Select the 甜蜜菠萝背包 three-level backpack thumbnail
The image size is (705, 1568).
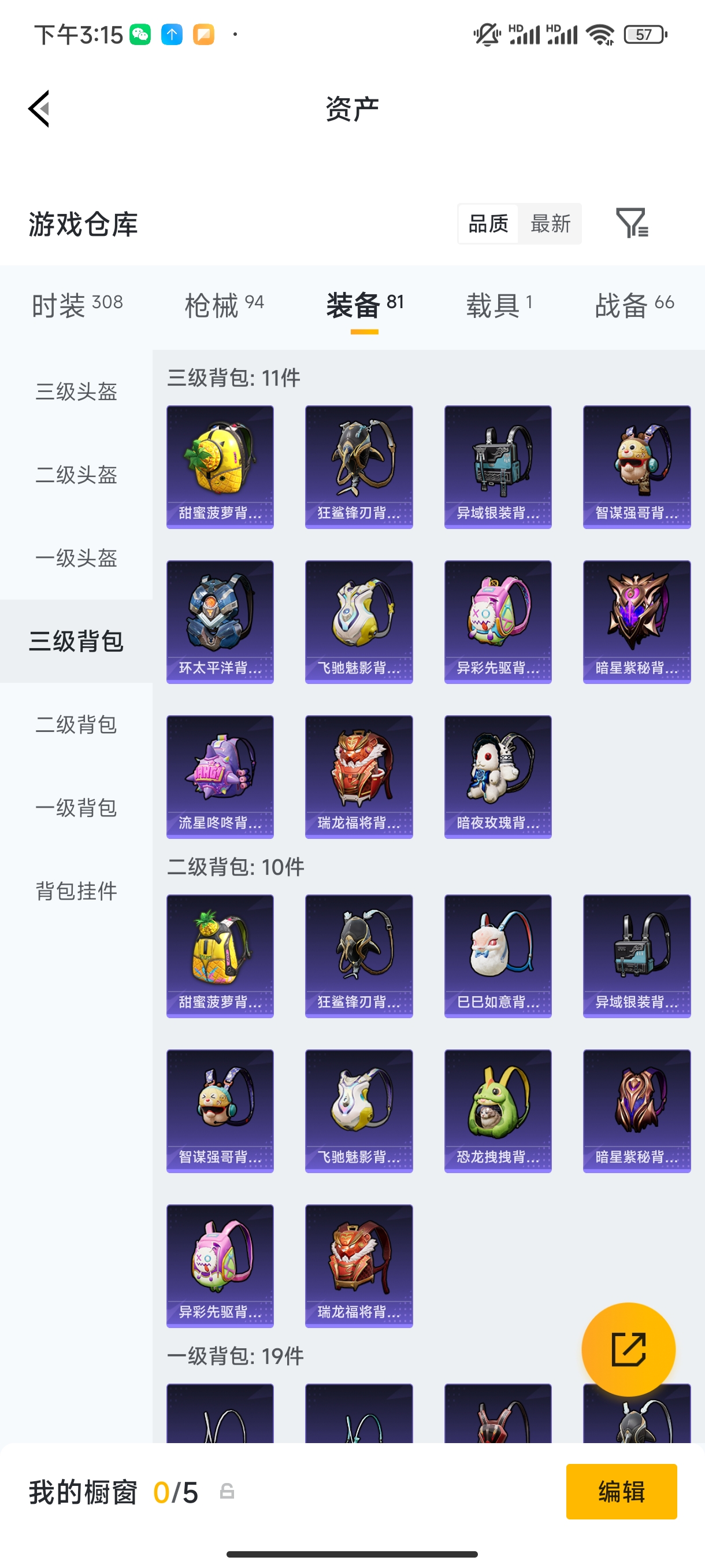coord(220,465)
